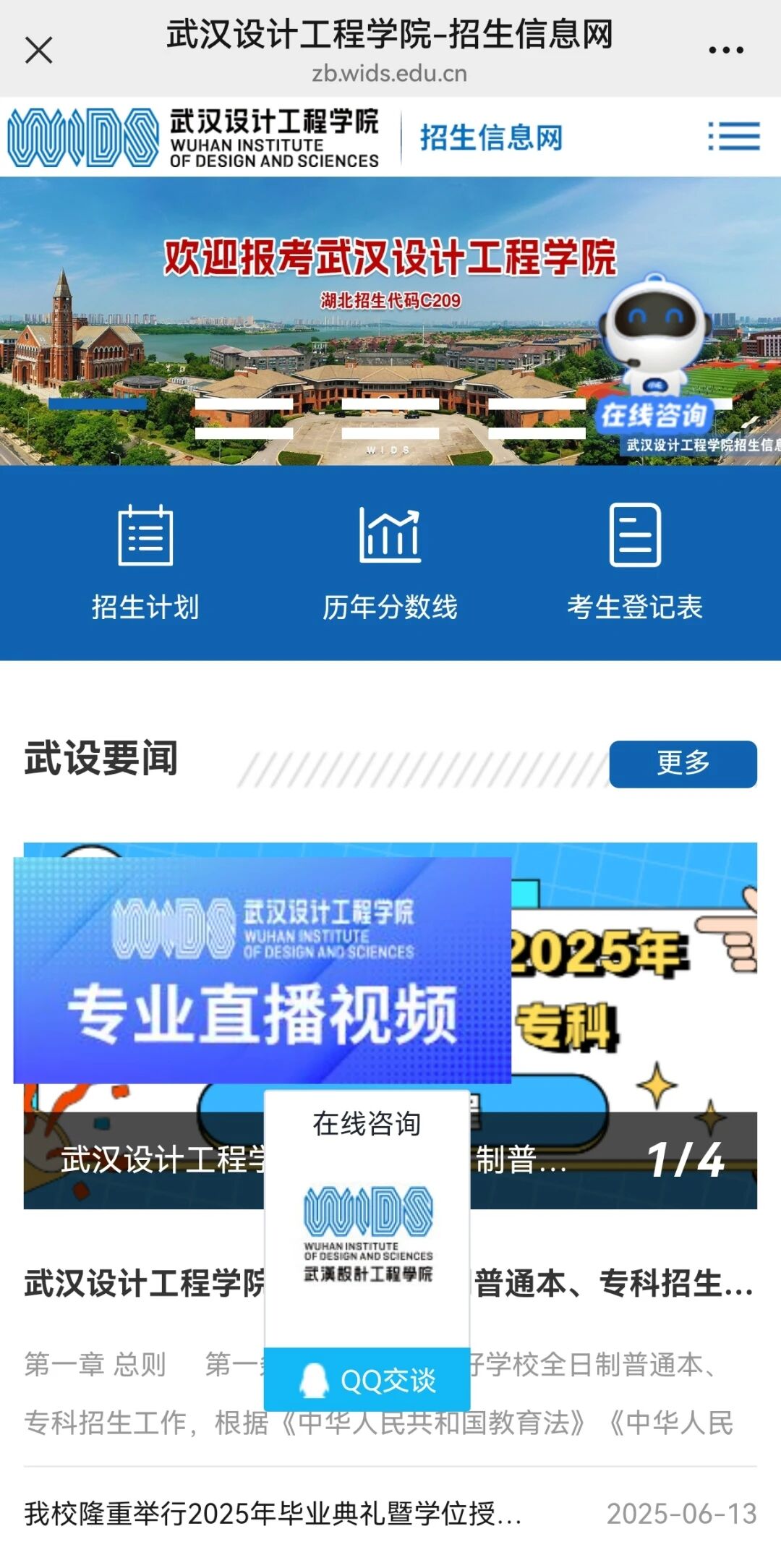Image resolution: width=781 pixels, height=1568 pixels.
Task: Tap 更多 for more 武设要闻
Action: coord(683,764)
